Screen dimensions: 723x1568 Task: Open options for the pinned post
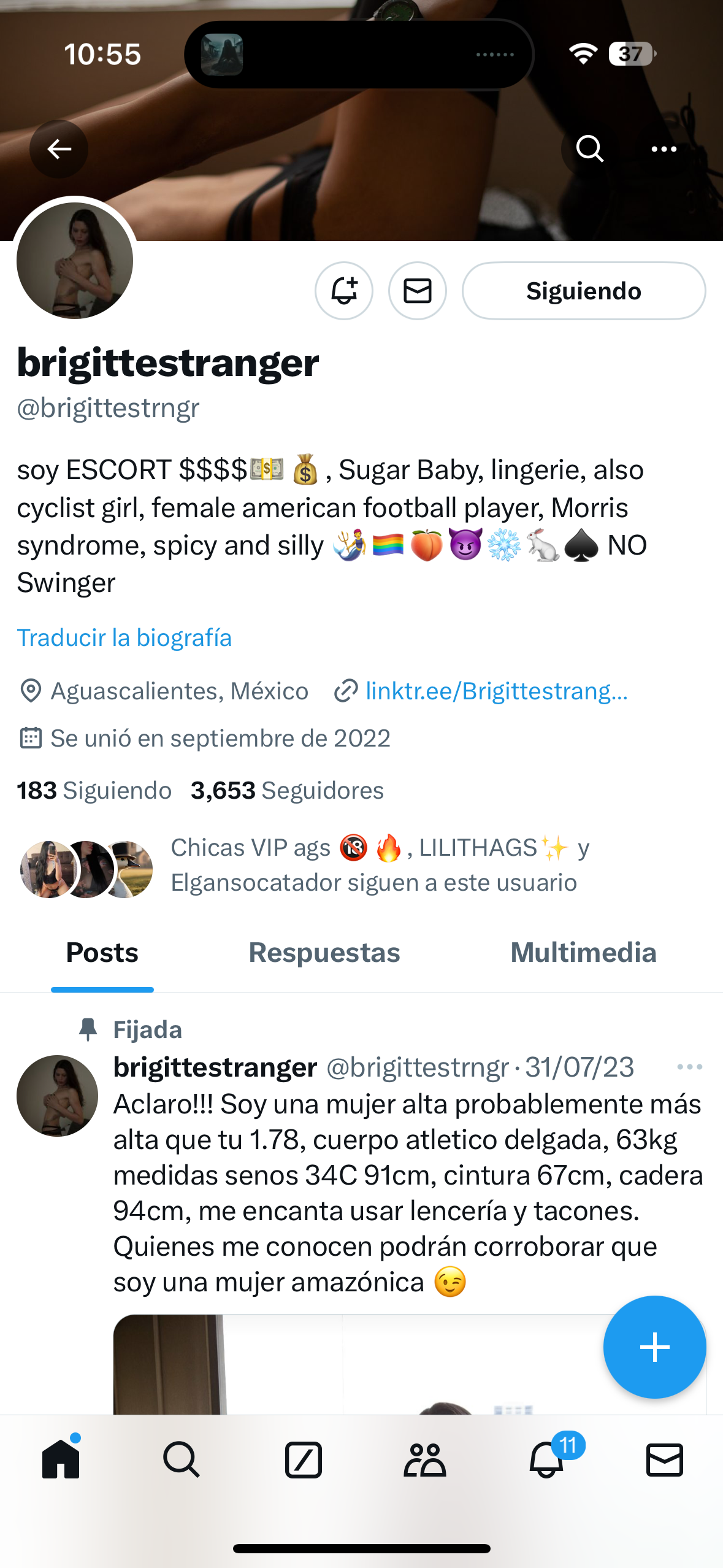(x=689, y=1067)
